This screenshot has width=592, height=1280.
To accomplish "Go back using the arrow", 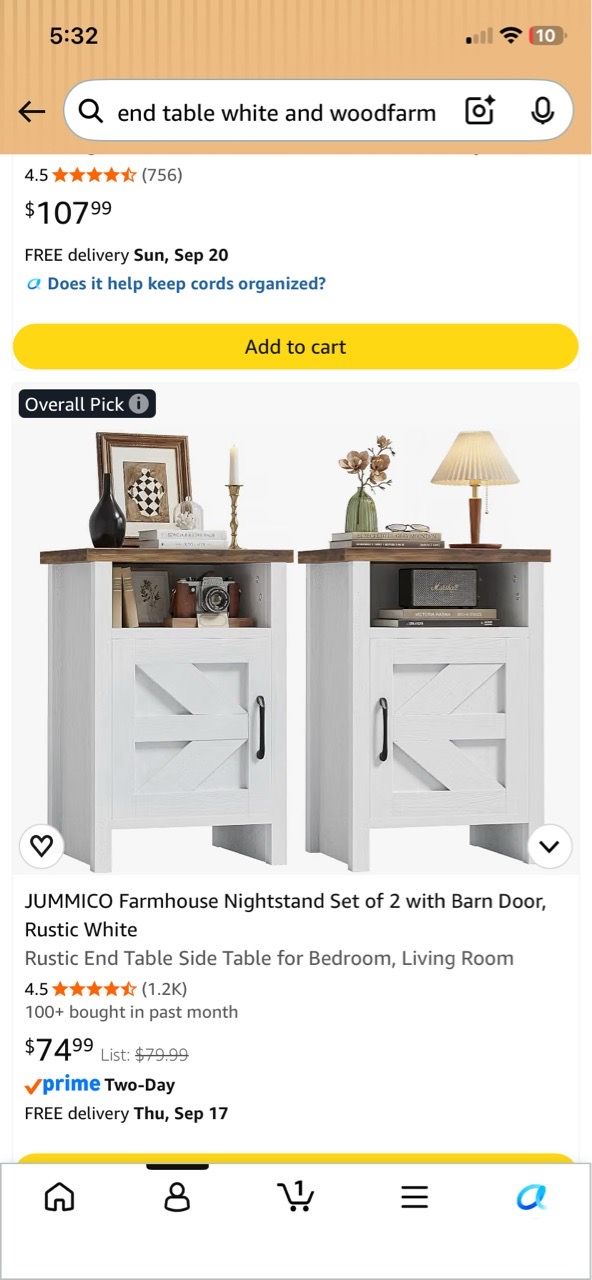I will [32, 112].
